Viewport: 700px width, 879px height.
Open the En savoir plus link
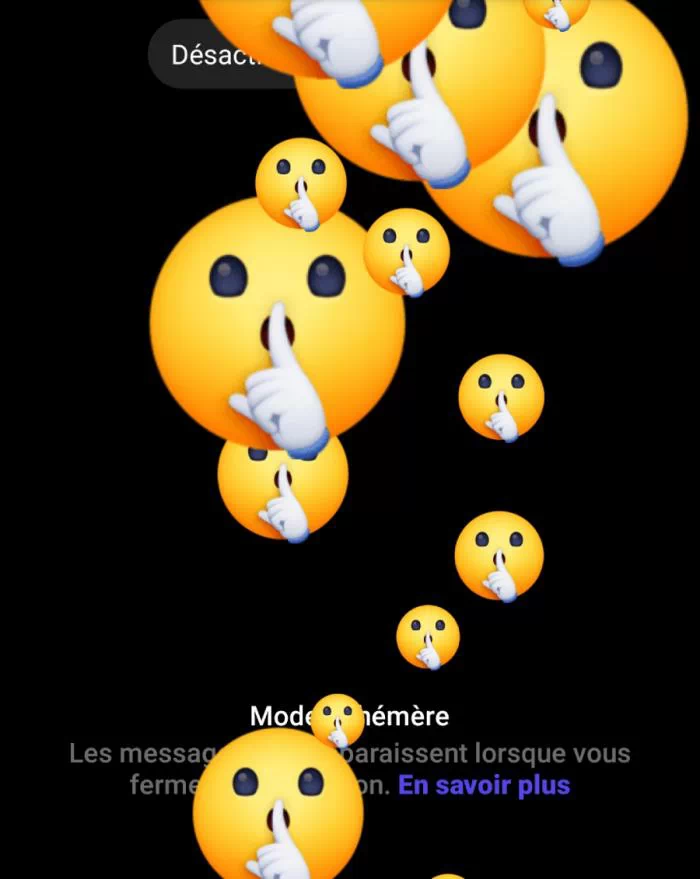point(484,785)
